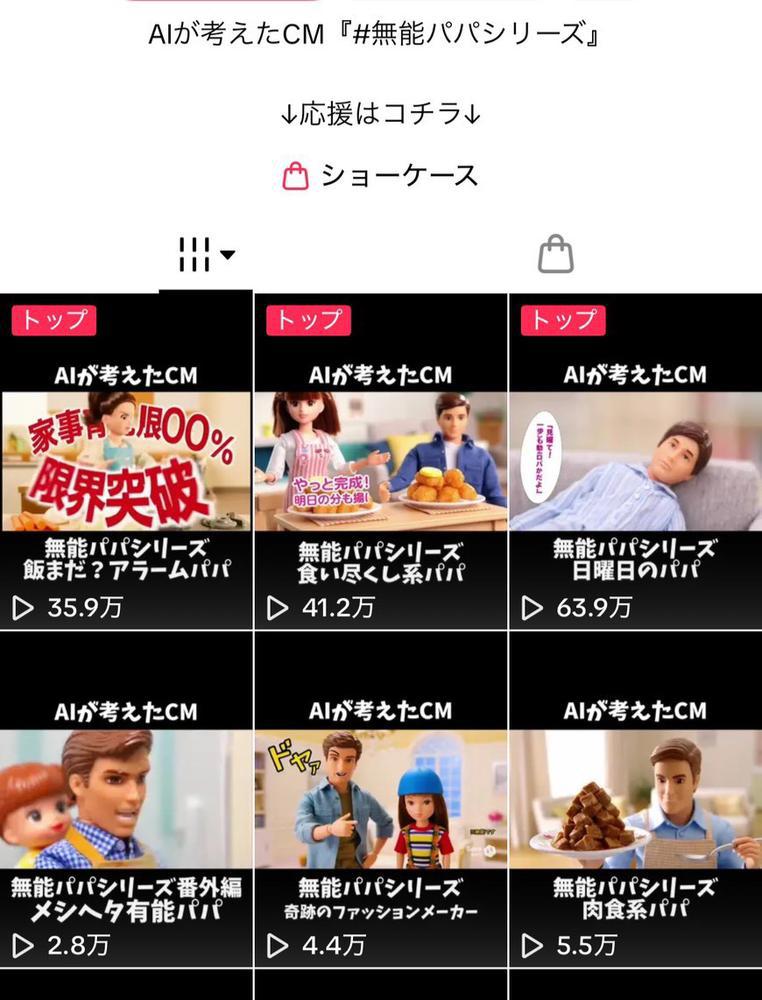
Task: Click the play icon on 食い尽くし系パパ video
Action: tap(275, 606)
